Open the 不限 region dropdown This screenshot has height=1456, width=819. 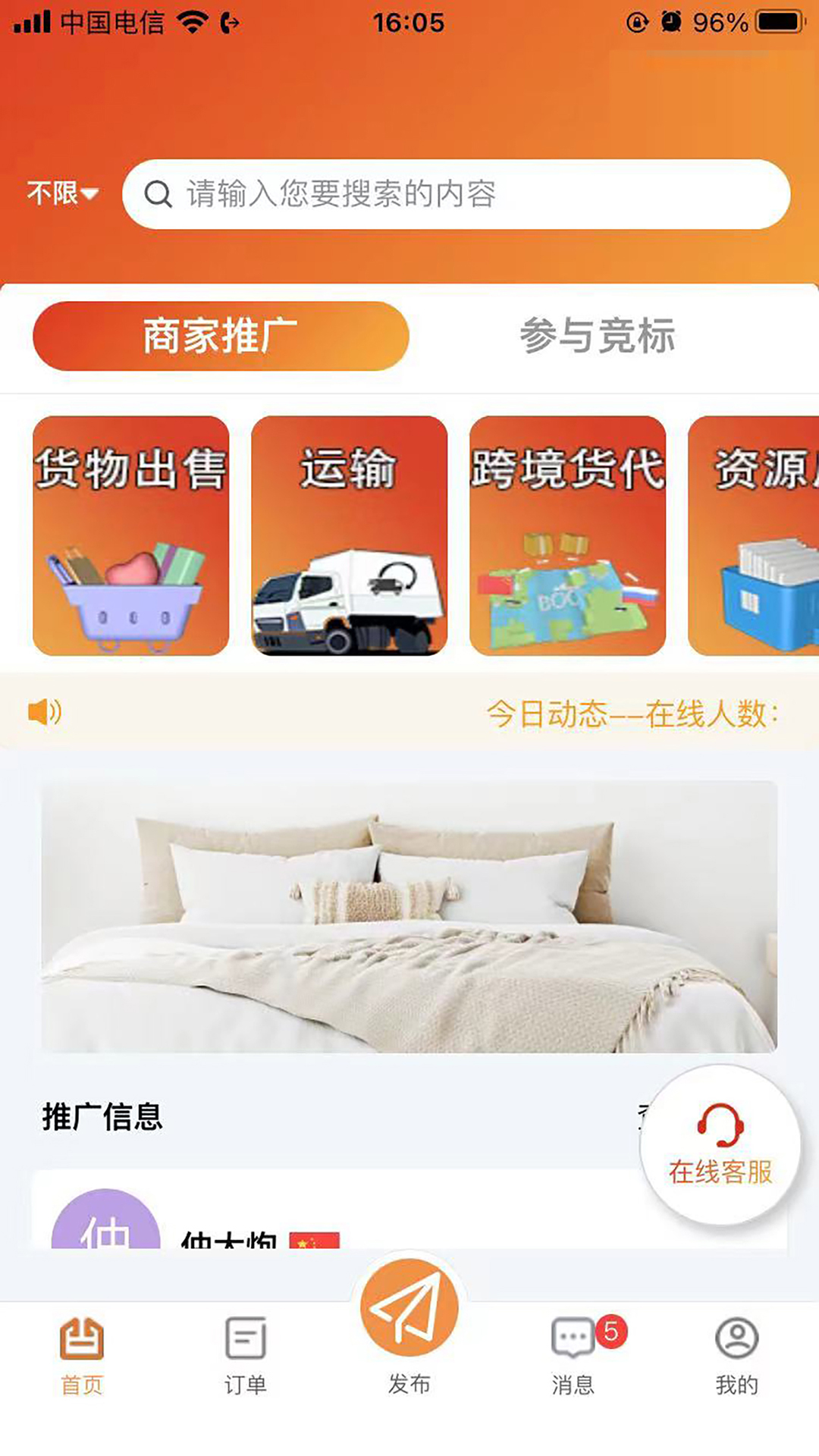coord(62,193)
